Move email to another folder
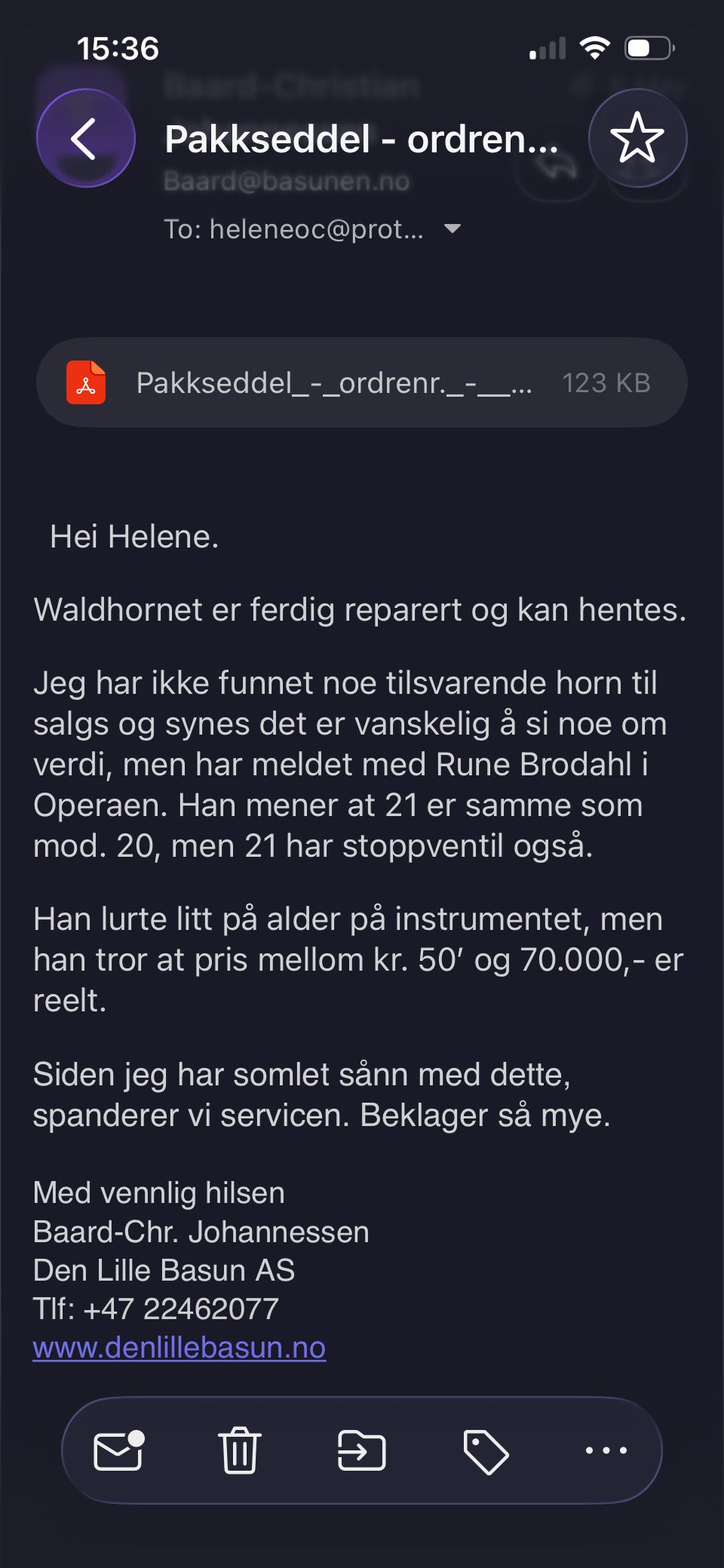This screenshot has width=724, height=1568. [x=362, y=1450]
